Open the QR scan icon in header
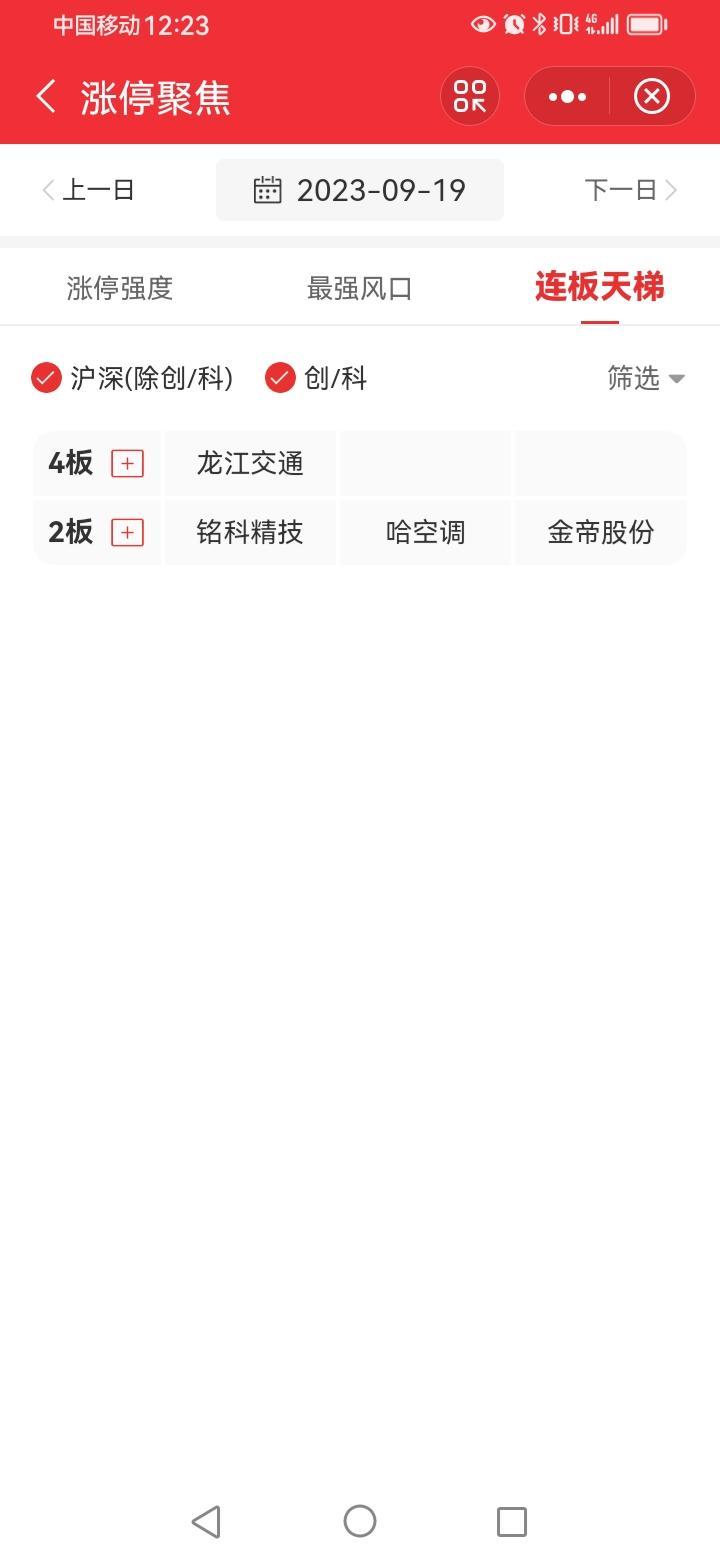720x1560 pixels. click(x=470, y=96)
